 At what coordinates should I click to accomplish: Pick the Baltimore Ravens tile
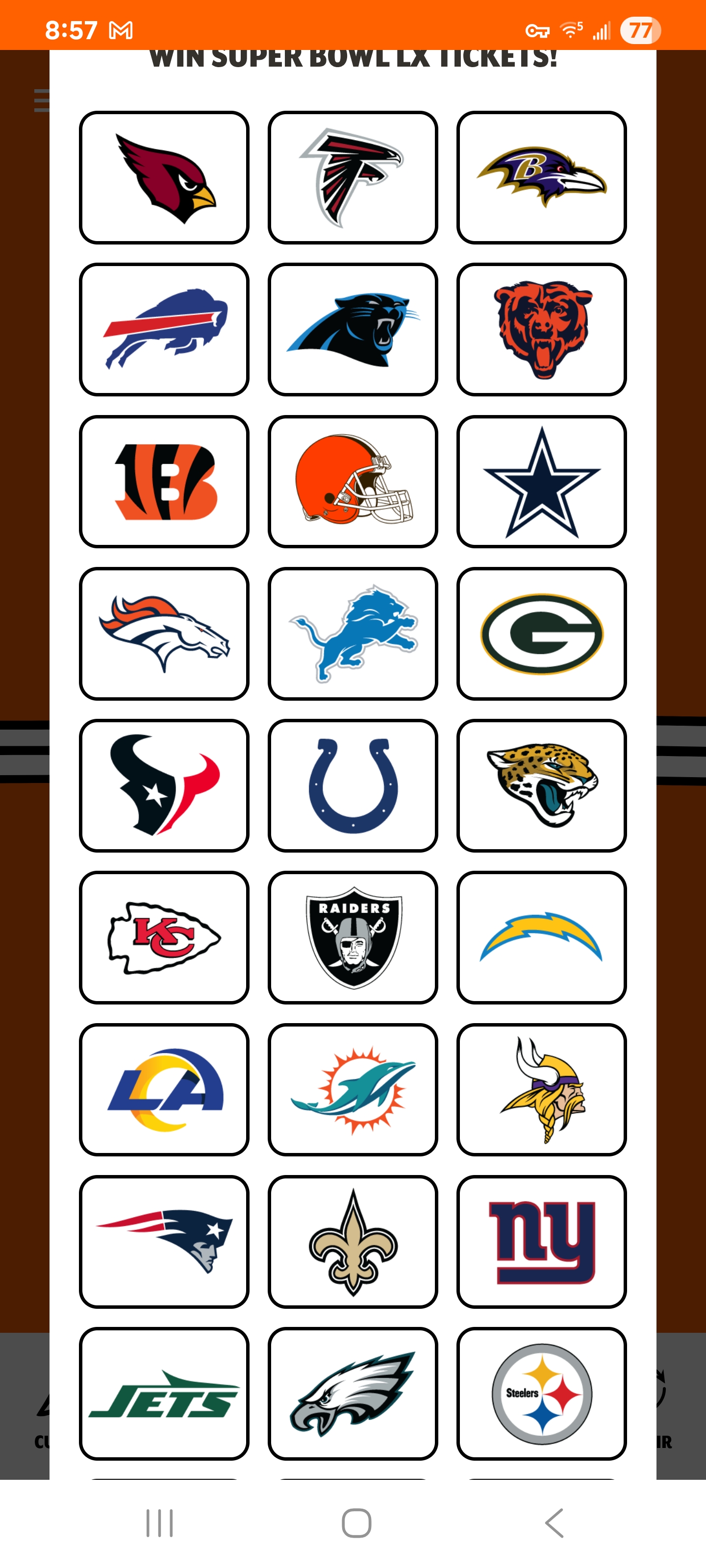pos(542,177)
